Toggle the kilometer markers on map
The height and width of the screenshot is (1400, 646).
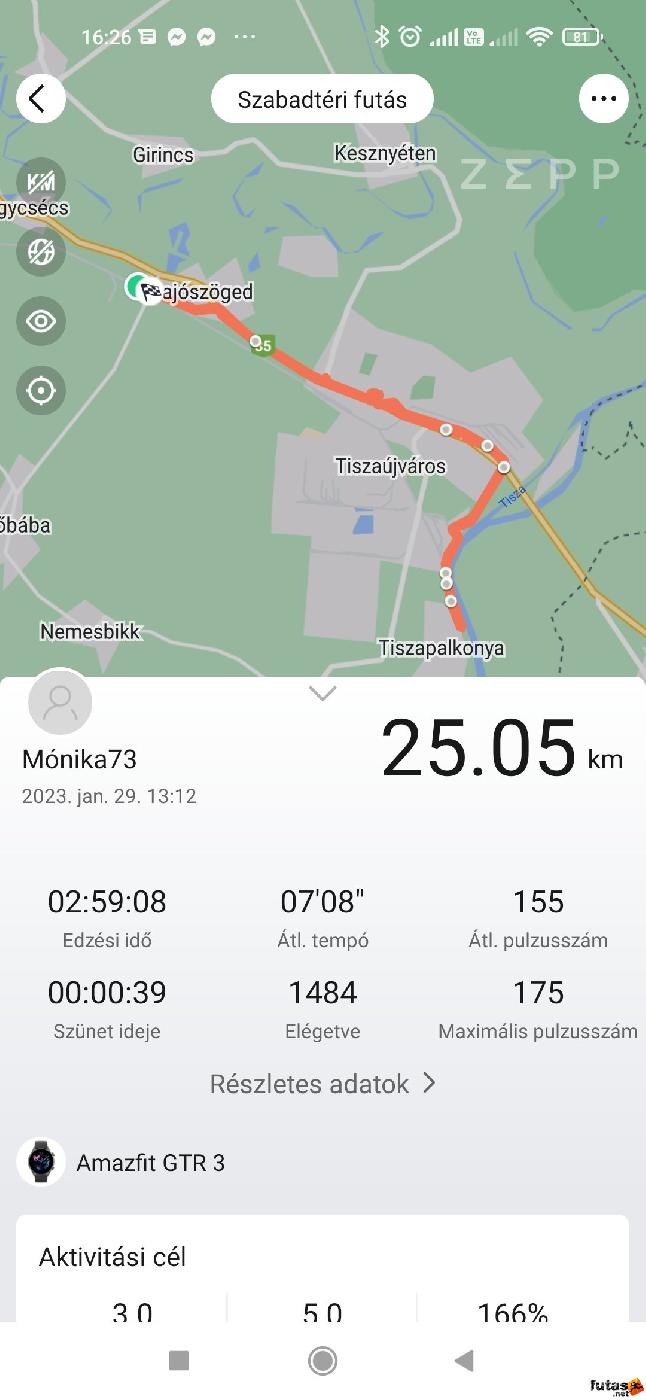tap(41, 182)
